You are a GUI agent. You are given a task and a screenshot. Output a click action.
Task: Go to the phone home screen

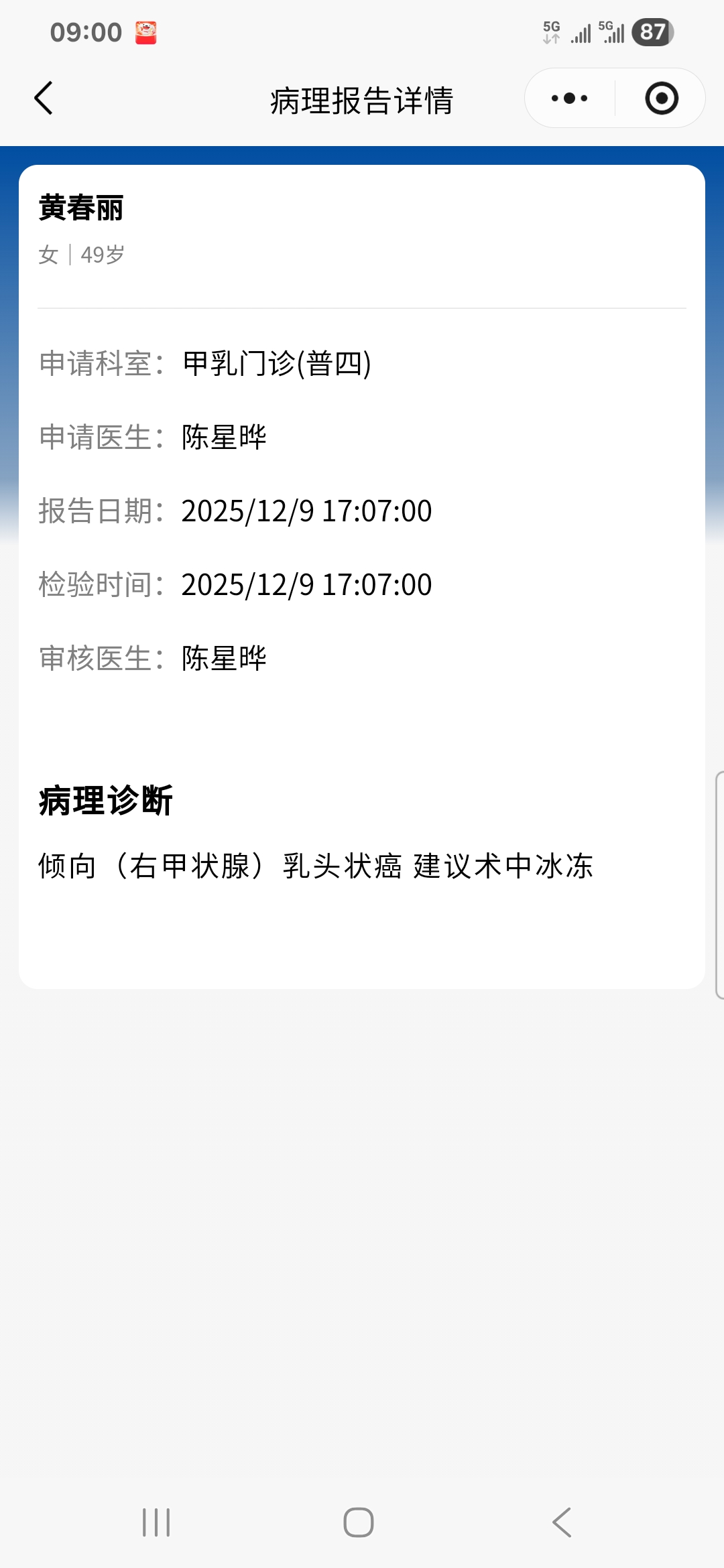point(359,1522)
